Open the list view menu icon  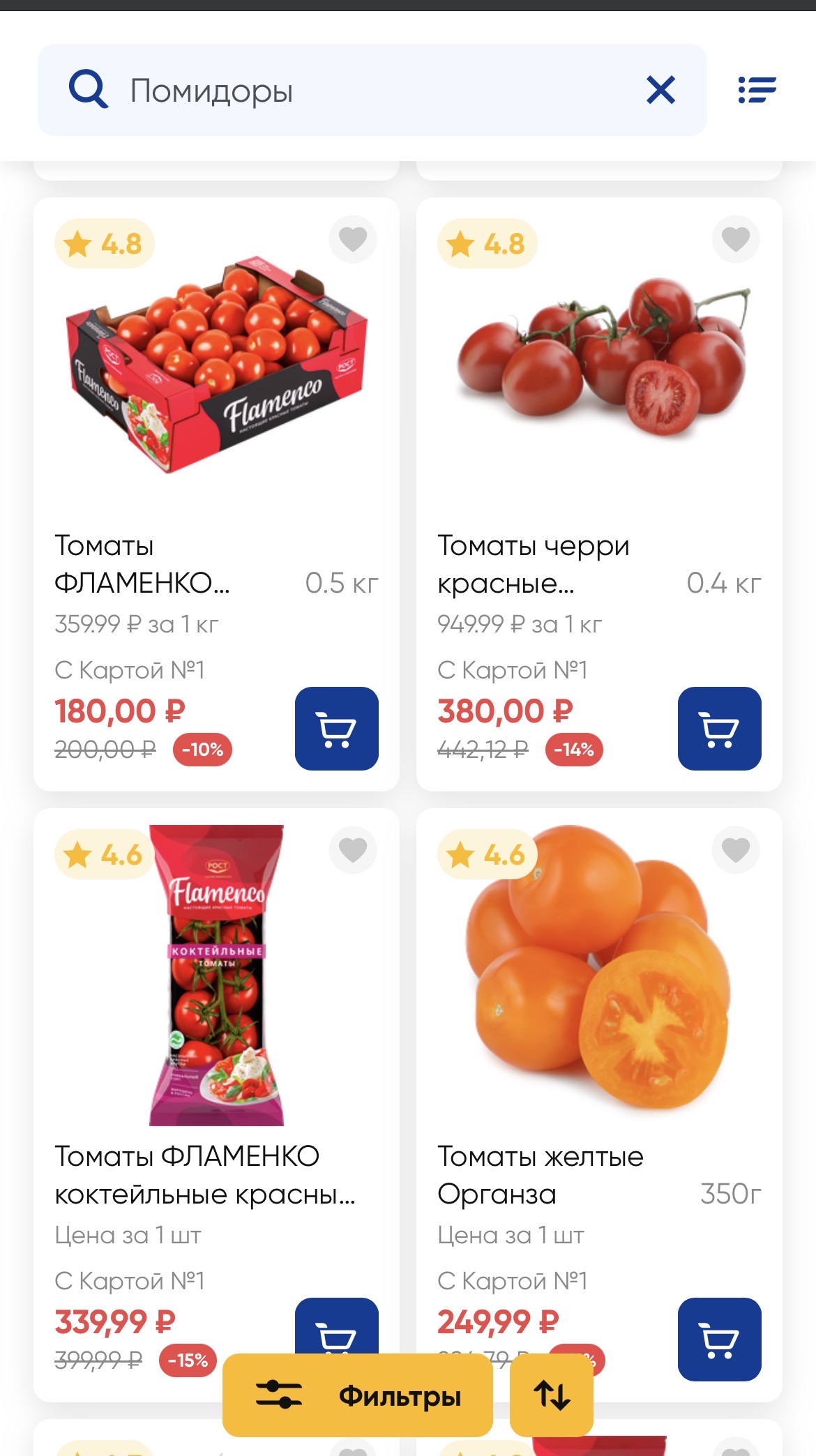[x=757, y=90]
